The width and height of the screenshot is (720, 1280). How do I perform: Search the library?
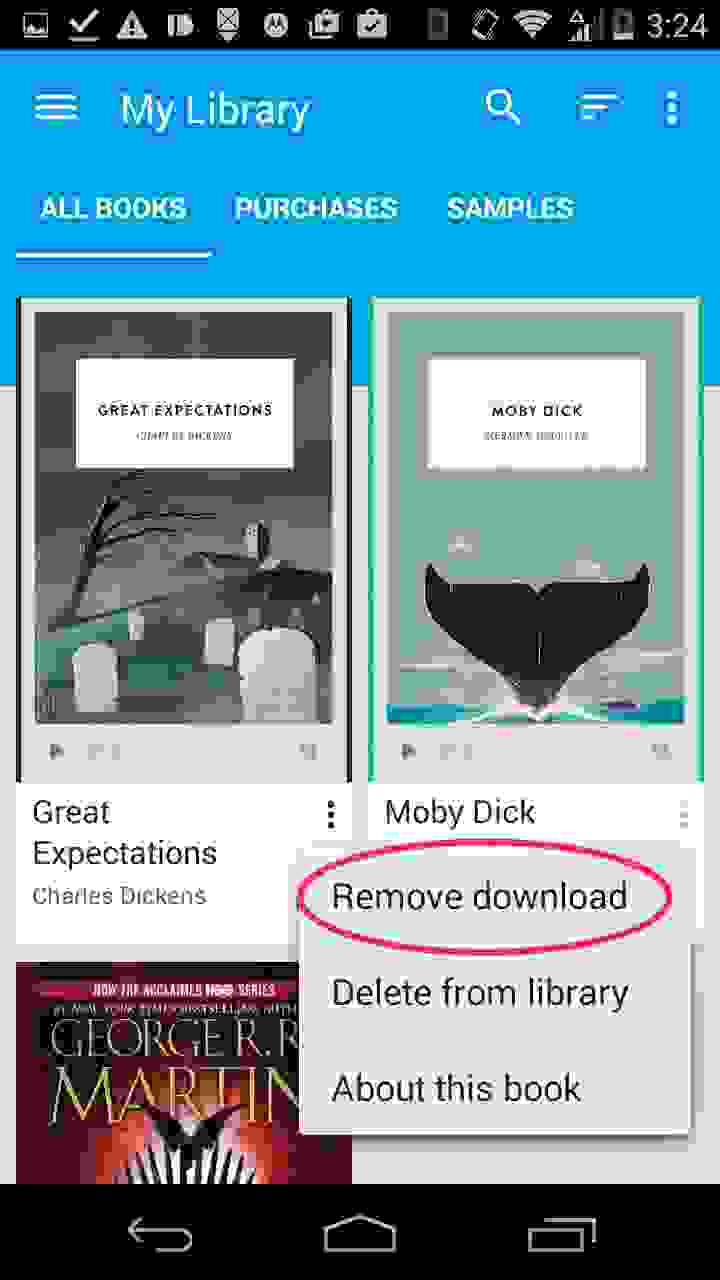(x=503, y=106)
